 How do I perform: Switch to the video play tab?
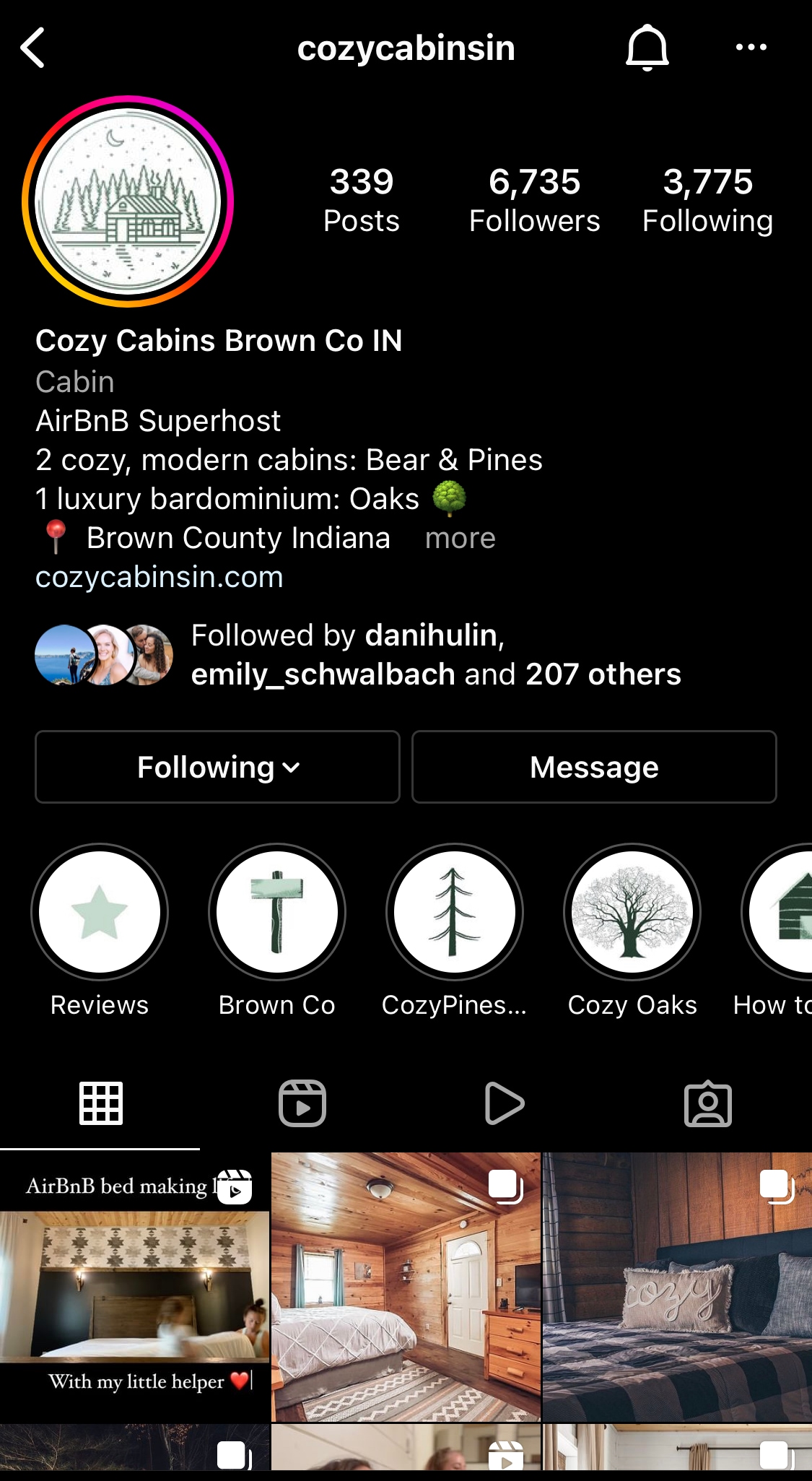[505, 1103]
